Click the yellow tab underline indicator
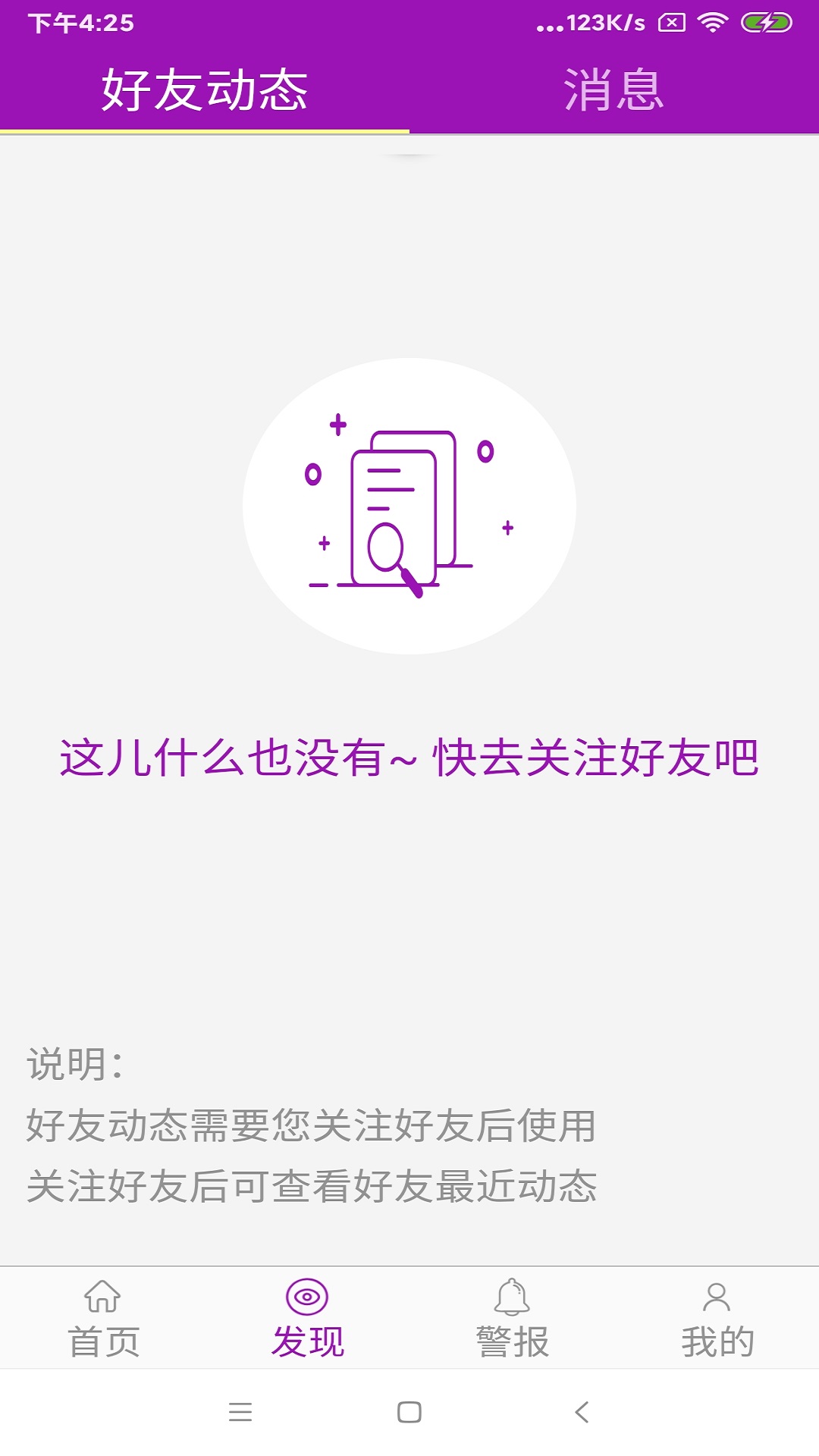The image size is (819, 1456). click(x=205, y=130)
